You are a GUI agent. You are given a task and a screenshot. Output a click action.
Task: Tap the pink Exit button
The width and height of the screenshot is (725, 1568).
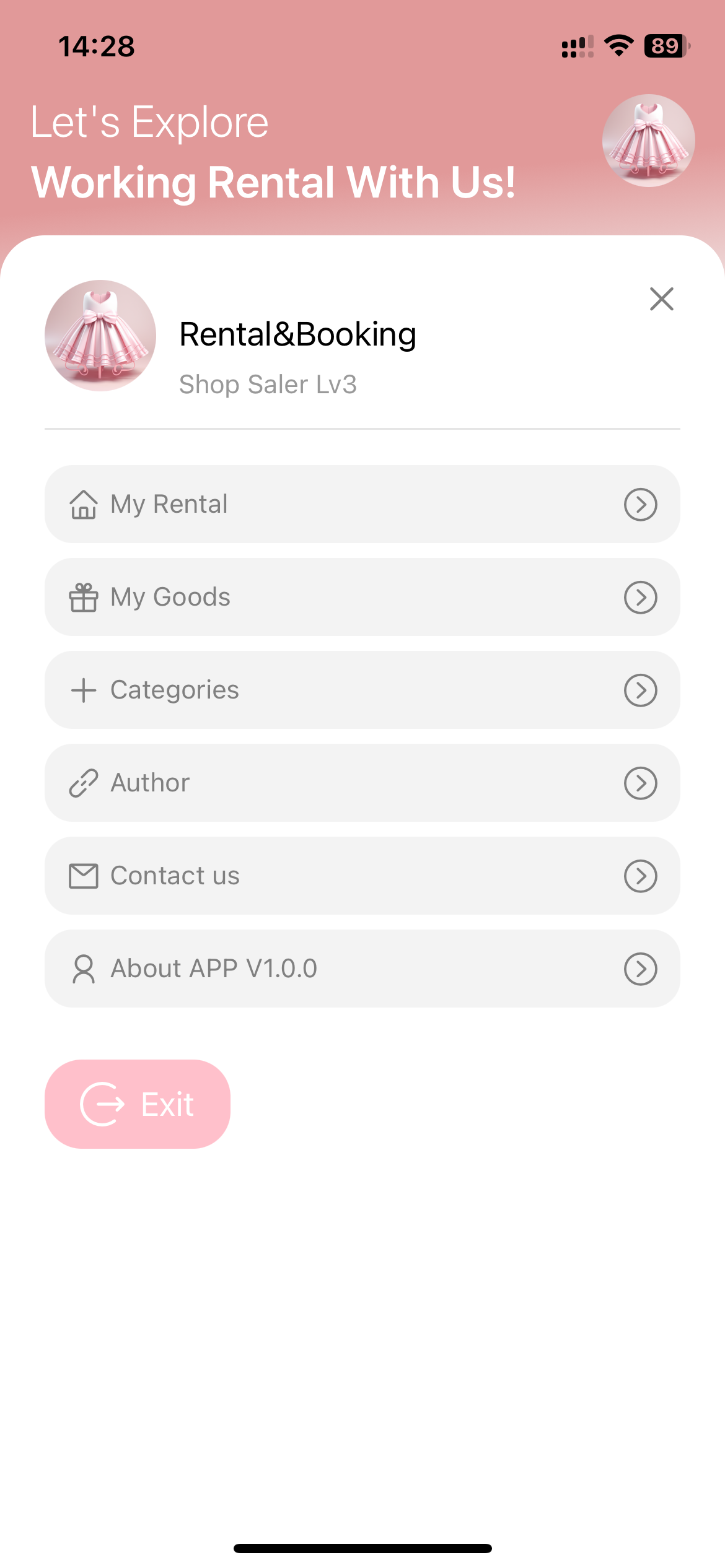tap(138, 1104)
